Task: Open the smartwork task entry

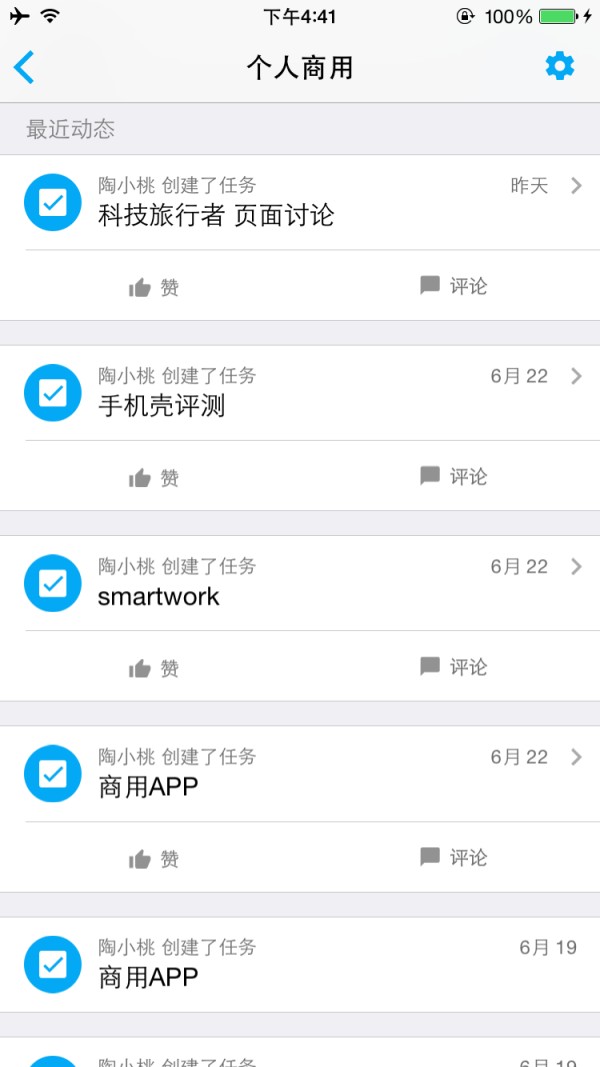Action: [x=300, y=583]
